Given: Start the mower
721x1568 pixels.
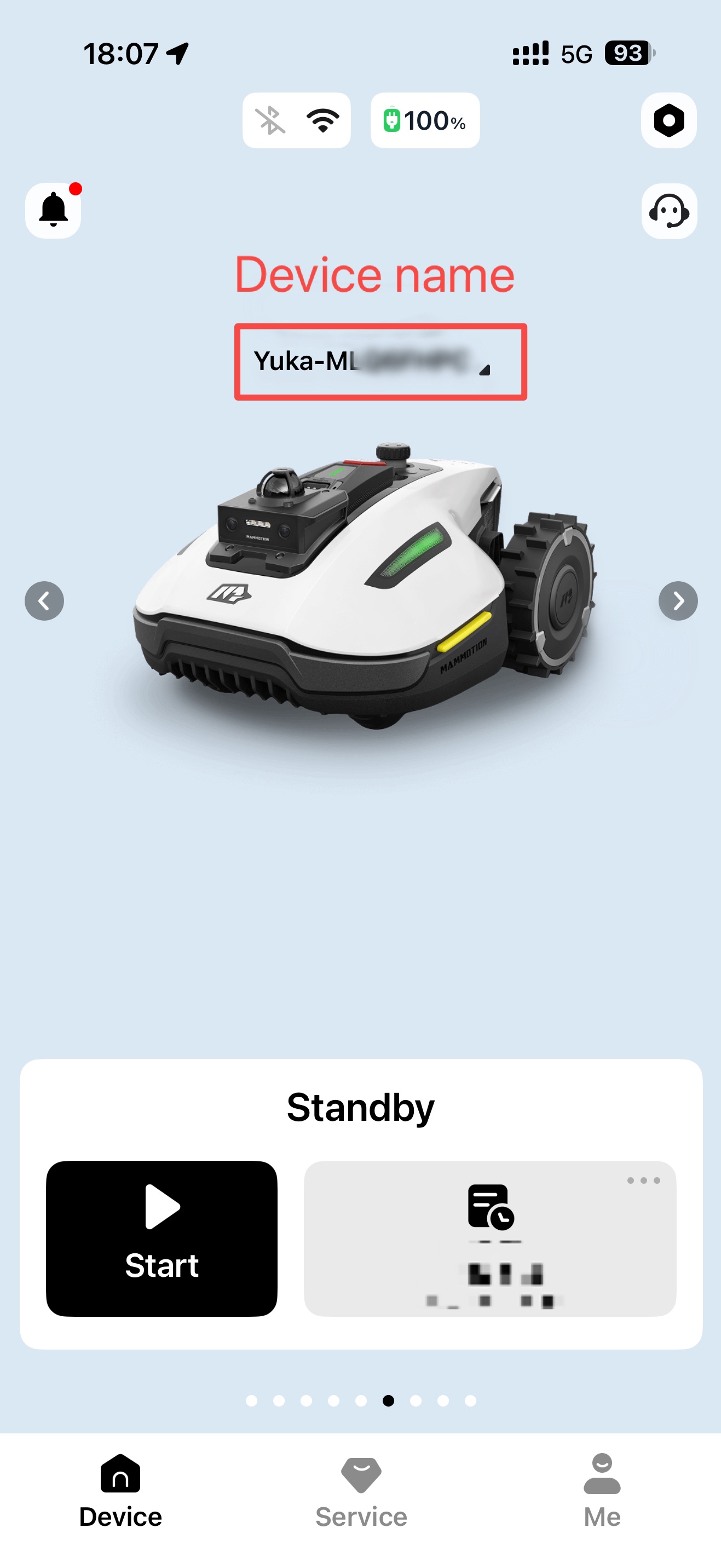Looking at the screenshot, I should coord(161,1238).
